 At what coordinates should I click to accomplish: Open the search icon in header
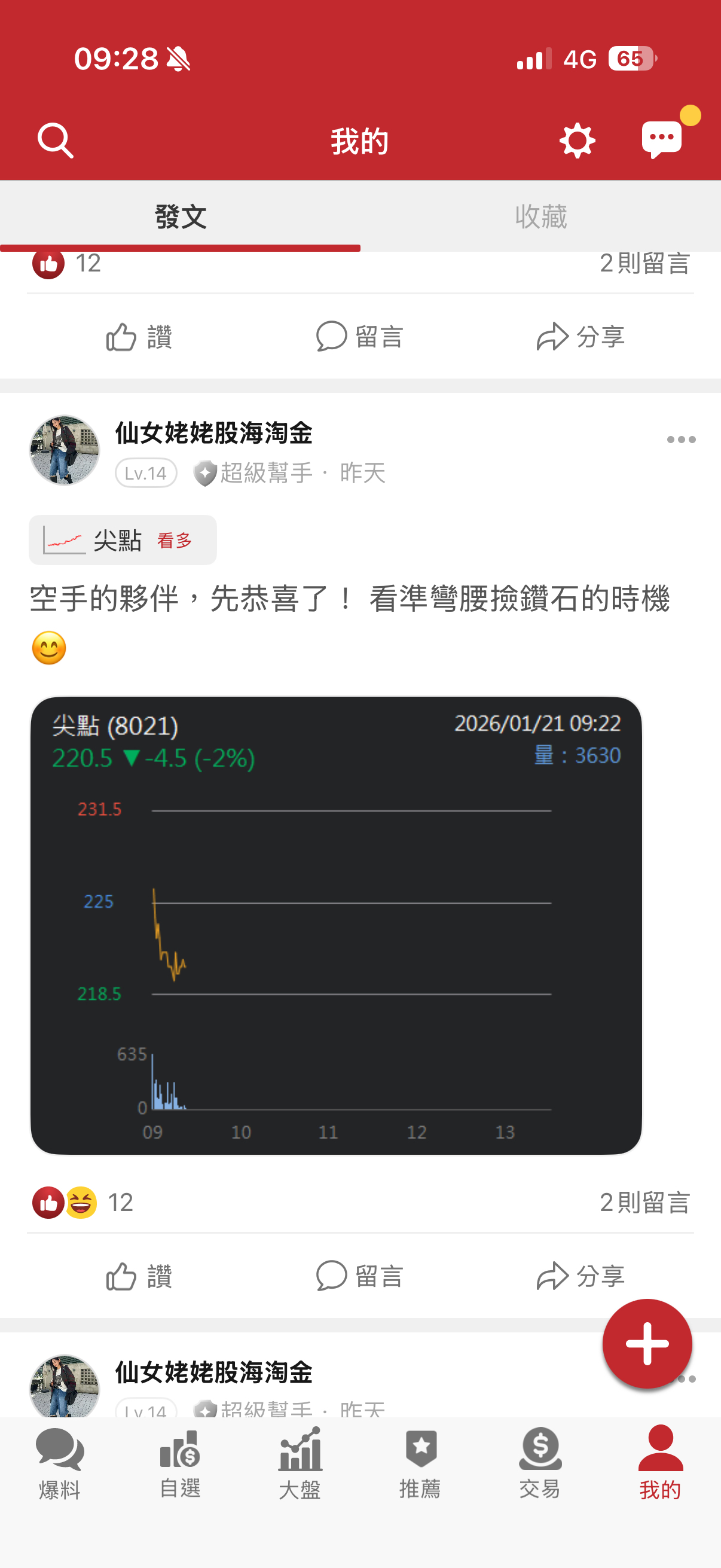[56, 141]
